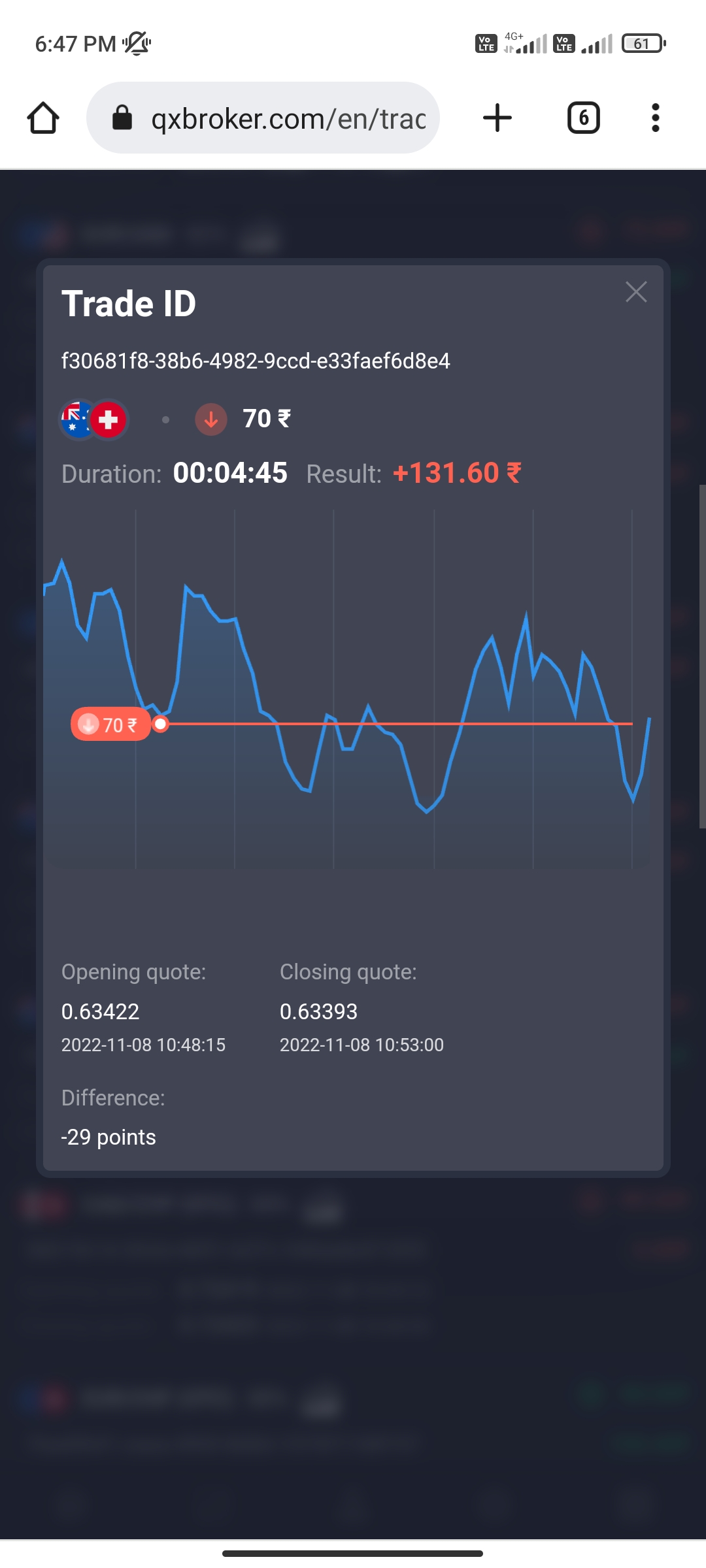Open a new tab with the plus icon
Viewport: 706px width, 1568px height.
[x=497, y=118]
